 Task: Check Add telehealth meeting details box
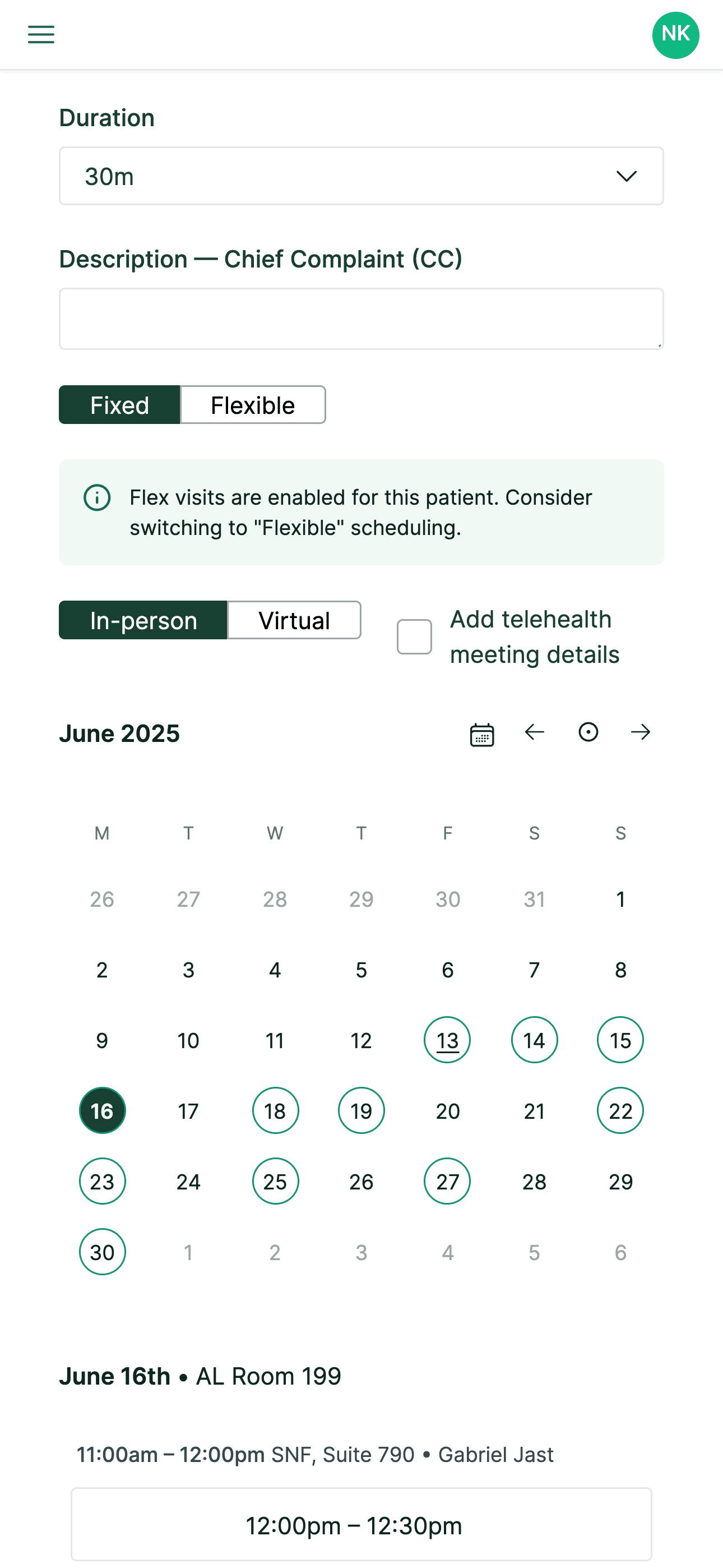(414, 637)
